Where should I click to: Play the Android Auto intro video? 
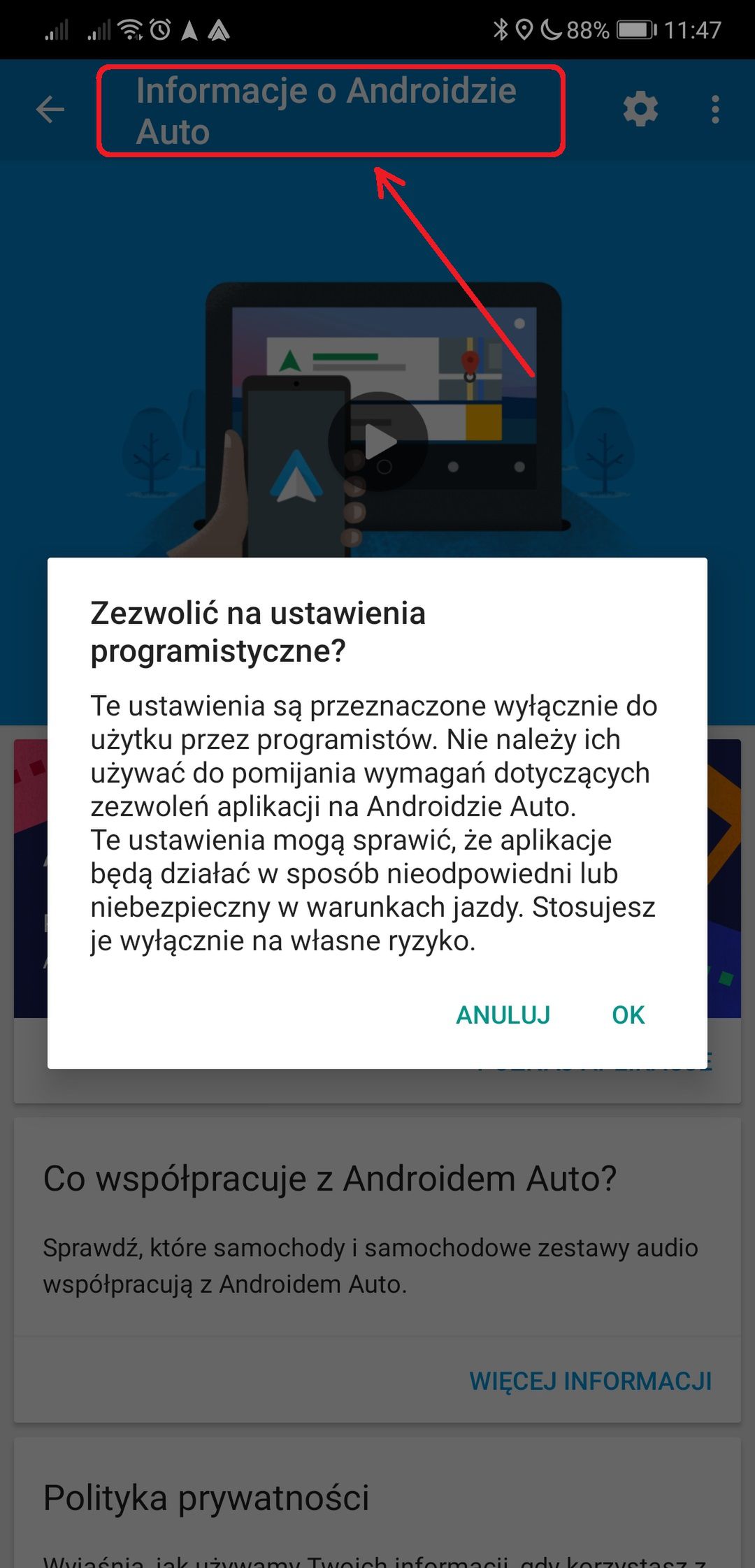(x=378, y=442)
